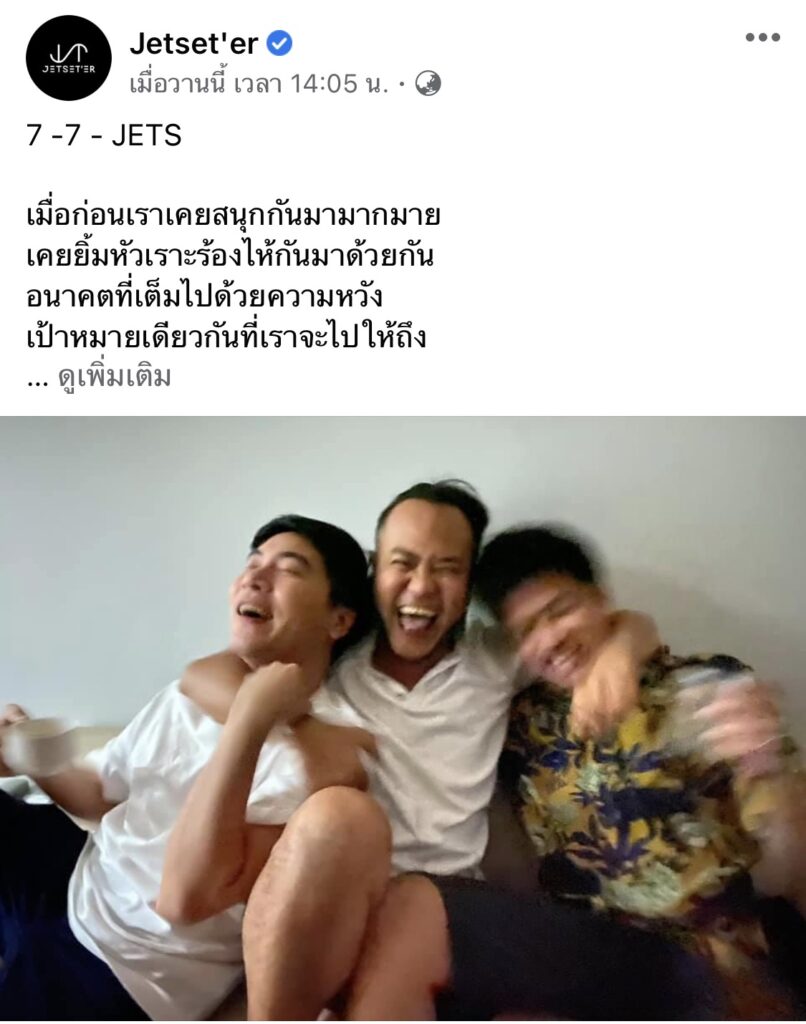Screen dimensions: 806x1024
Task: Open the Jetset'er profile picture
Action: 68,58
